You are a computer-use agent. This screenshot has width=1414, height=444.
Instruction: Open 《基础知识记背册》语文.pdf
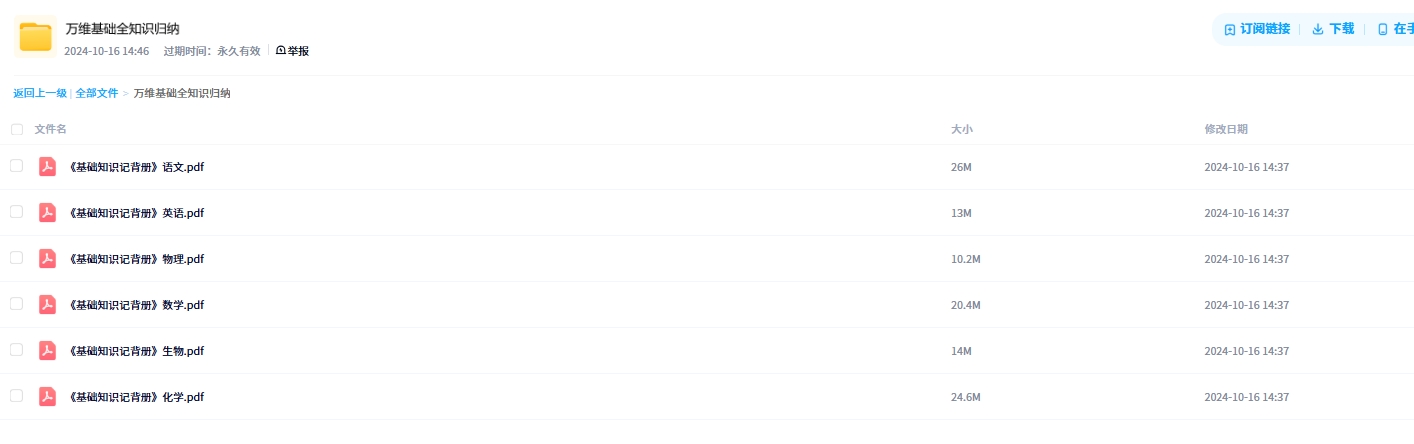pyautogui.click(x=136, y=167)
